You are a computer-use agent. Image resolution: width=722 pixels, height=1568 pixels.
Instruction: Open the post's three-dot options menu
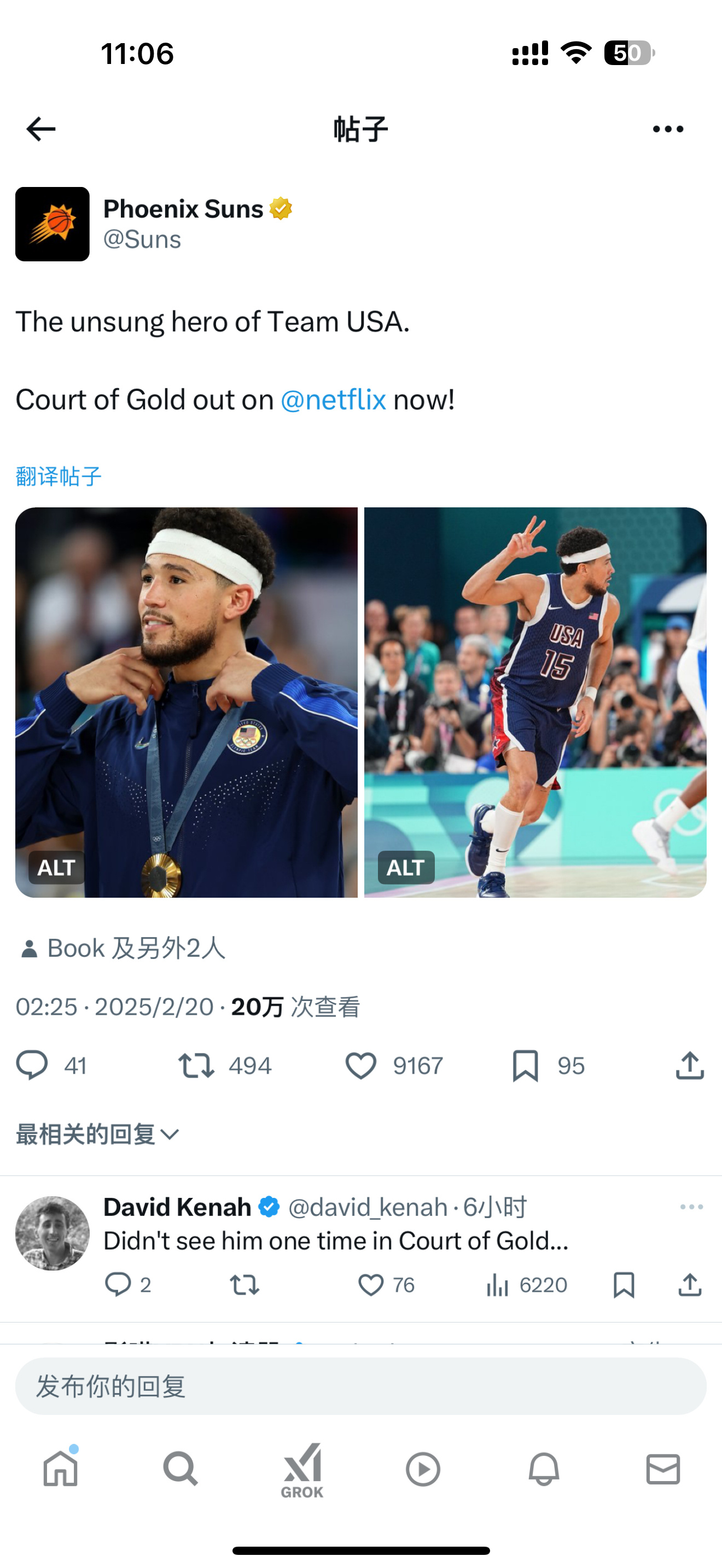[x=668, y=129]
